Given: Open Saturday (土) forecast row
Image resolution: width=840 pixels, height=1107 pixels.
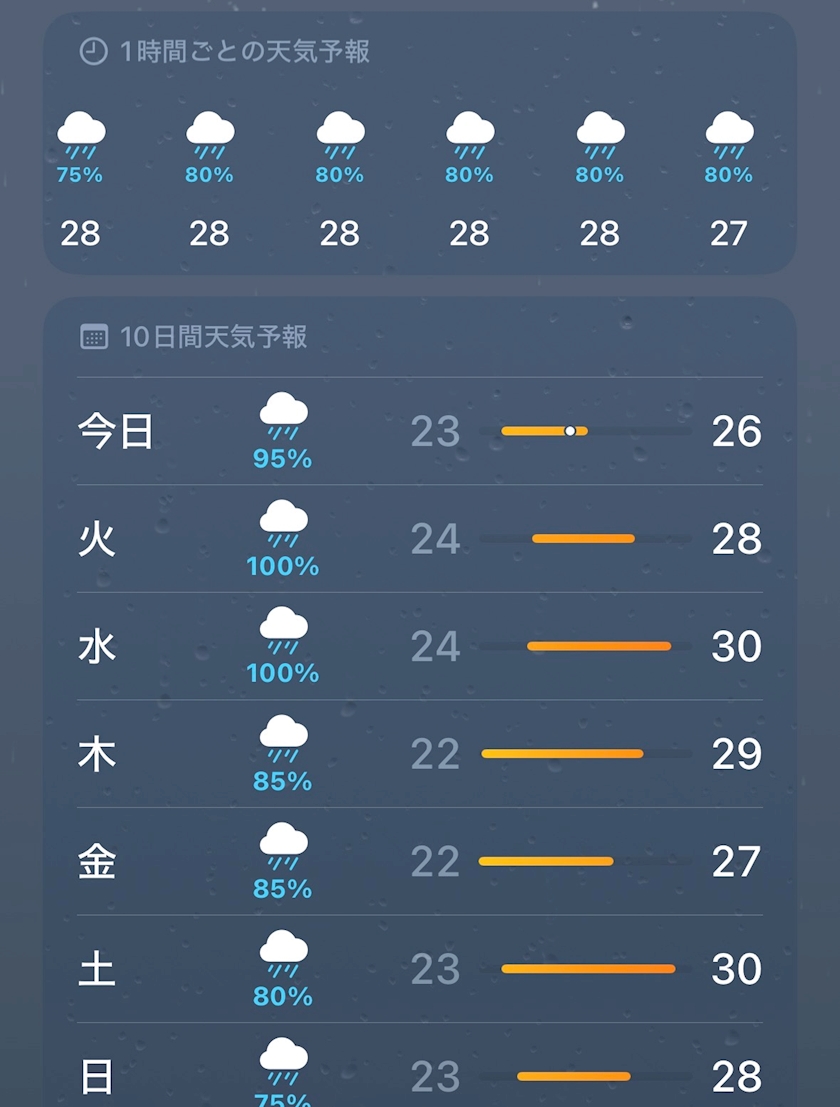Looking at the screenshot, I should [x=420, y=969].
